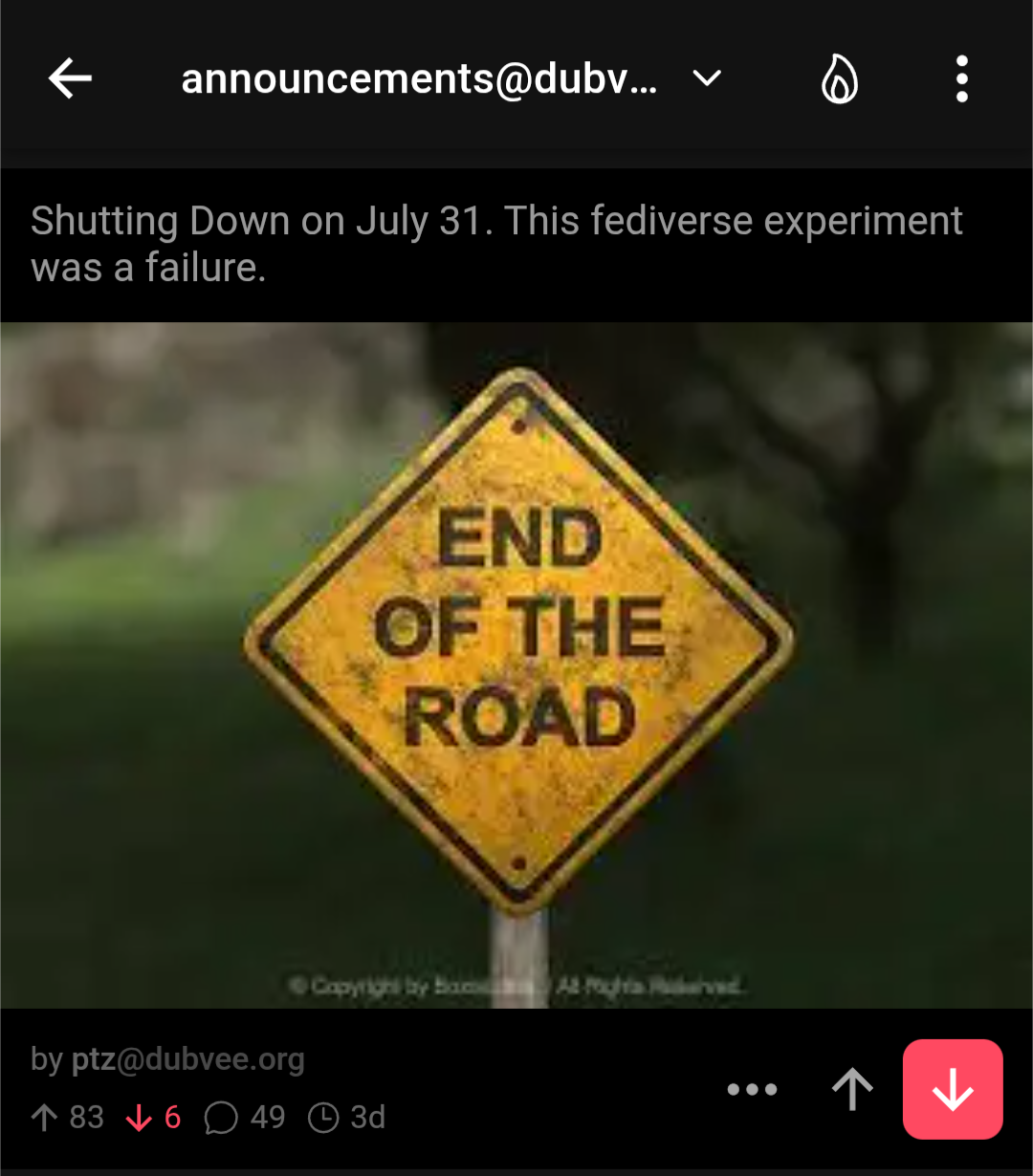Viewport: 1033px width, 1176px height.
Task: Toggle the red downvote button
Action: (x=953, y=1089)
